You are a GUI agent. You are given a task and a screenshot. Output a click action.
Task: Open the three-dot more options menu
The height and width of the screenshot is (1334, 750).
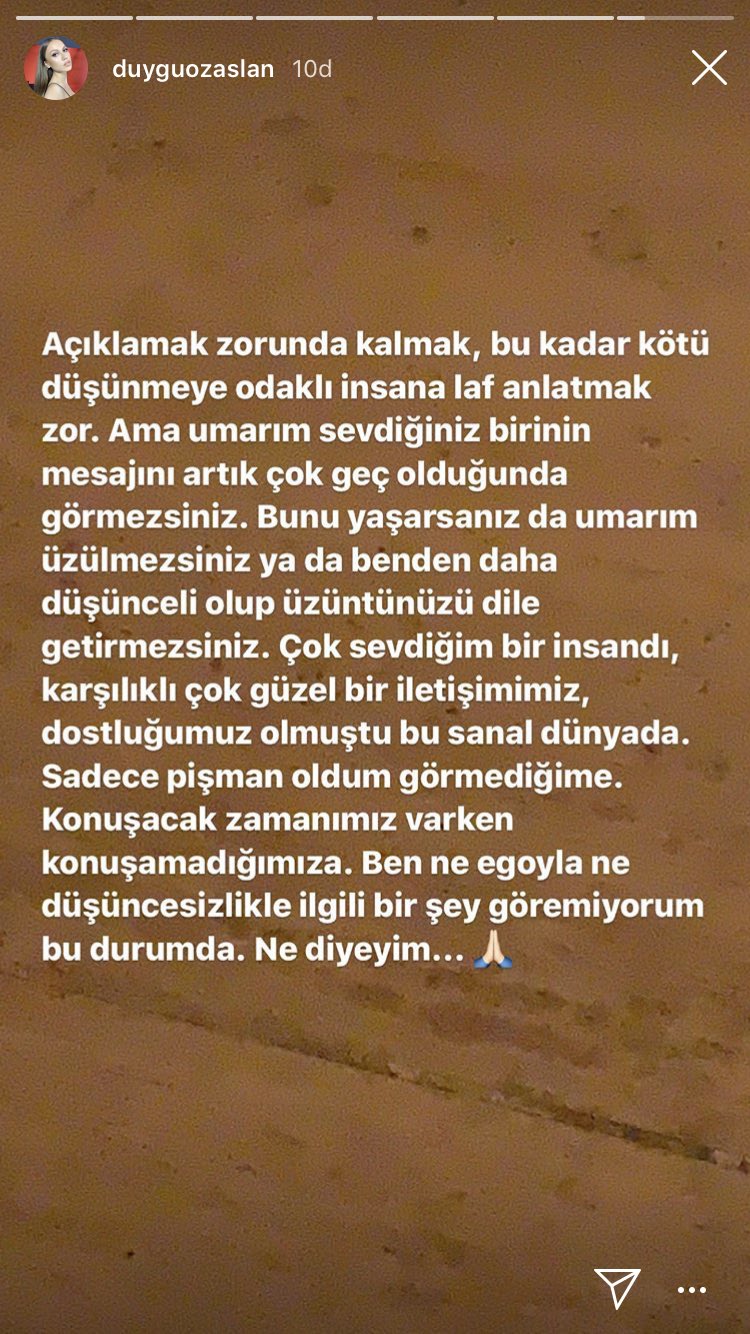692,1263
